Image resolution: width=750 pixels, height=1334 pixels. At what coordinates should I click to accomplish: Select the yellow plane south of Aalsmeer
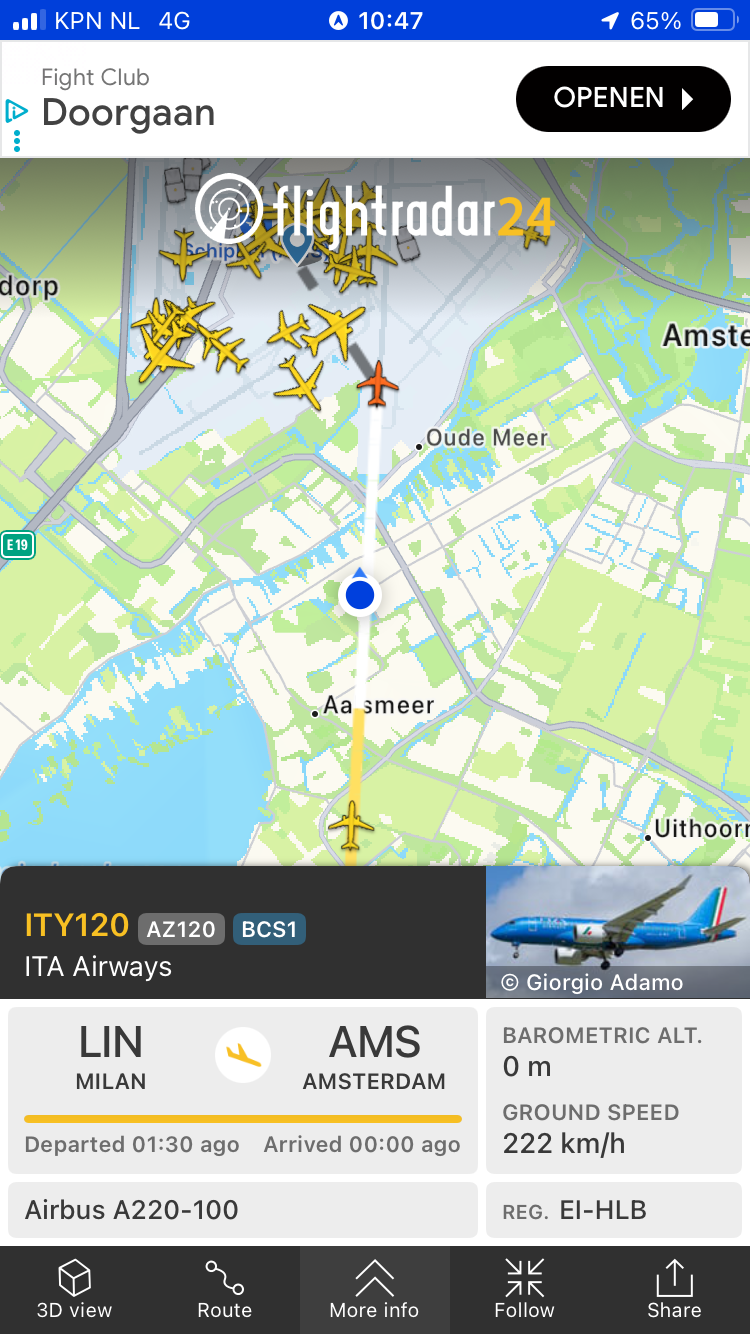click(x=351, y=825)
